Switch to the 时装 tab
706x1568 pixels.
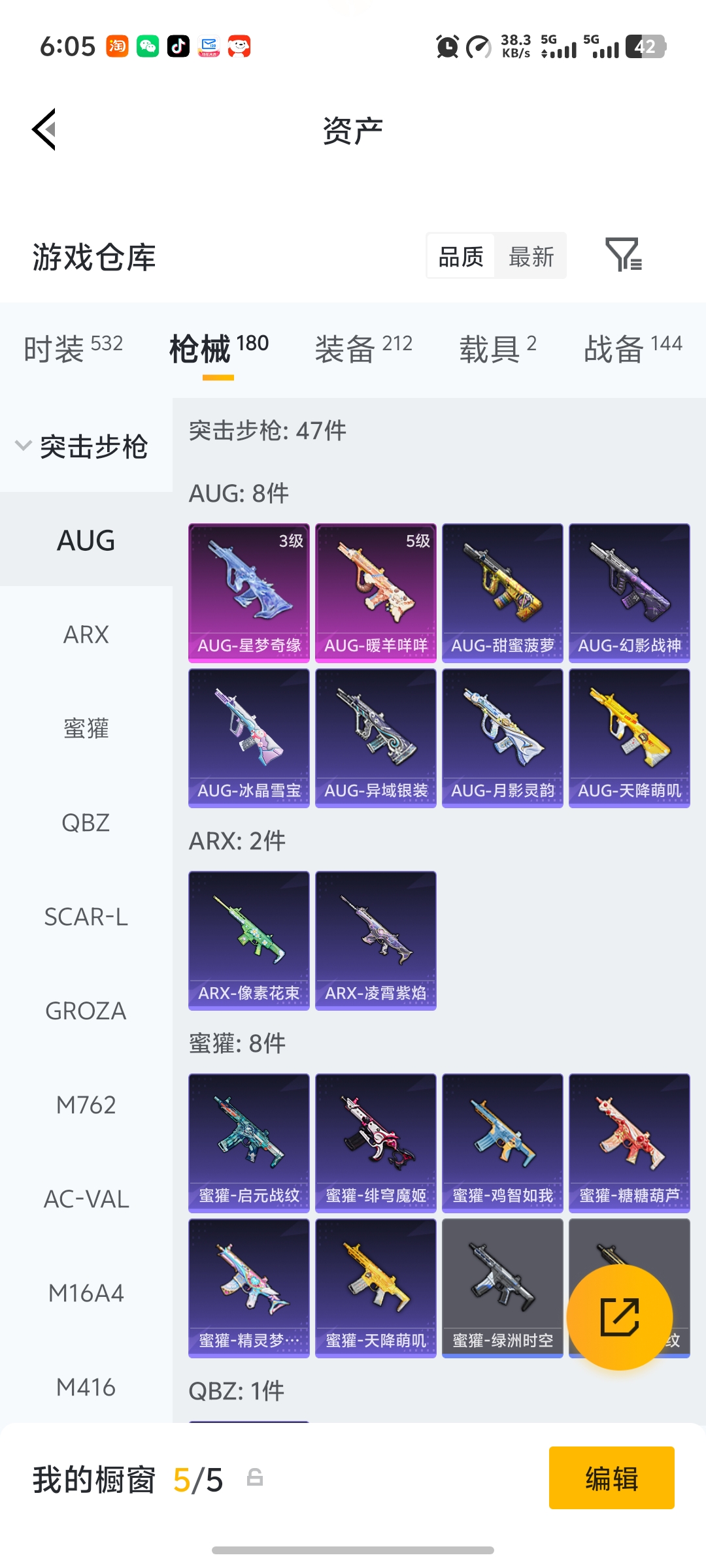point(73,348)
